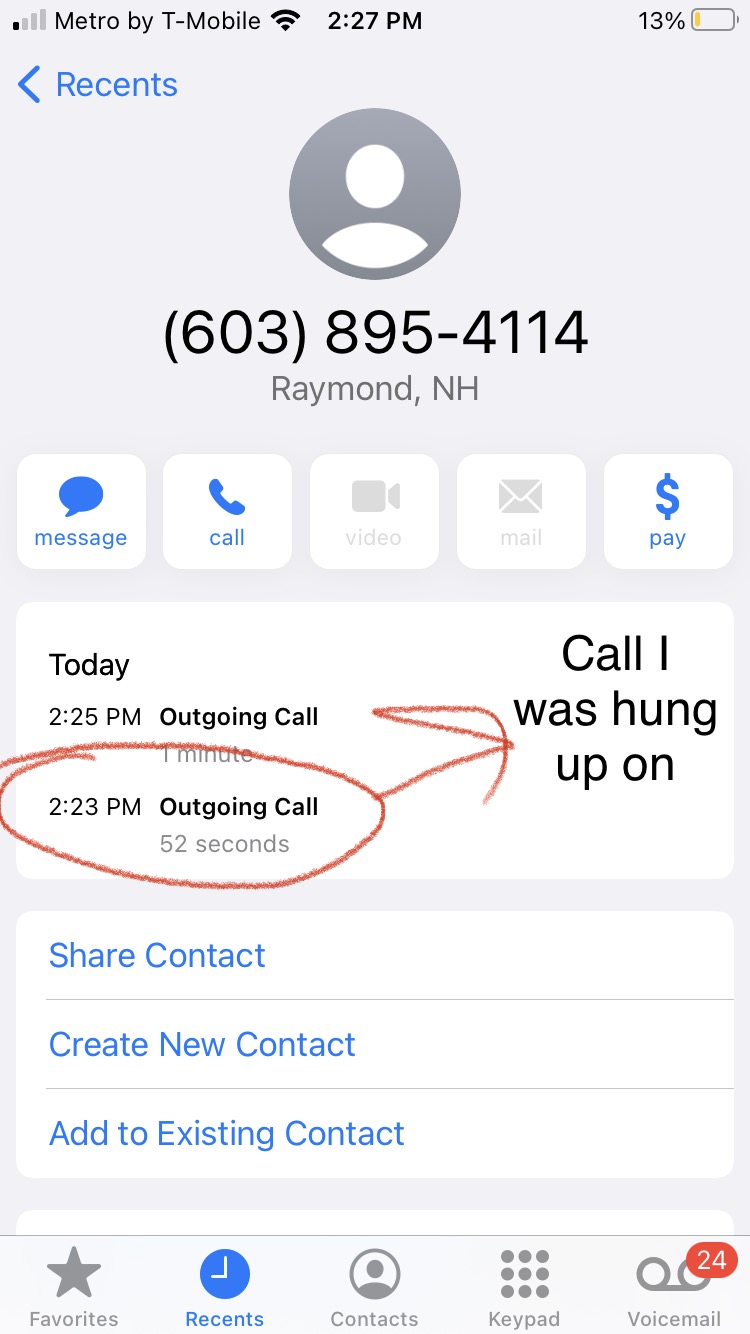
Task: Send a message to this number
Action: (x=81, y=511)
